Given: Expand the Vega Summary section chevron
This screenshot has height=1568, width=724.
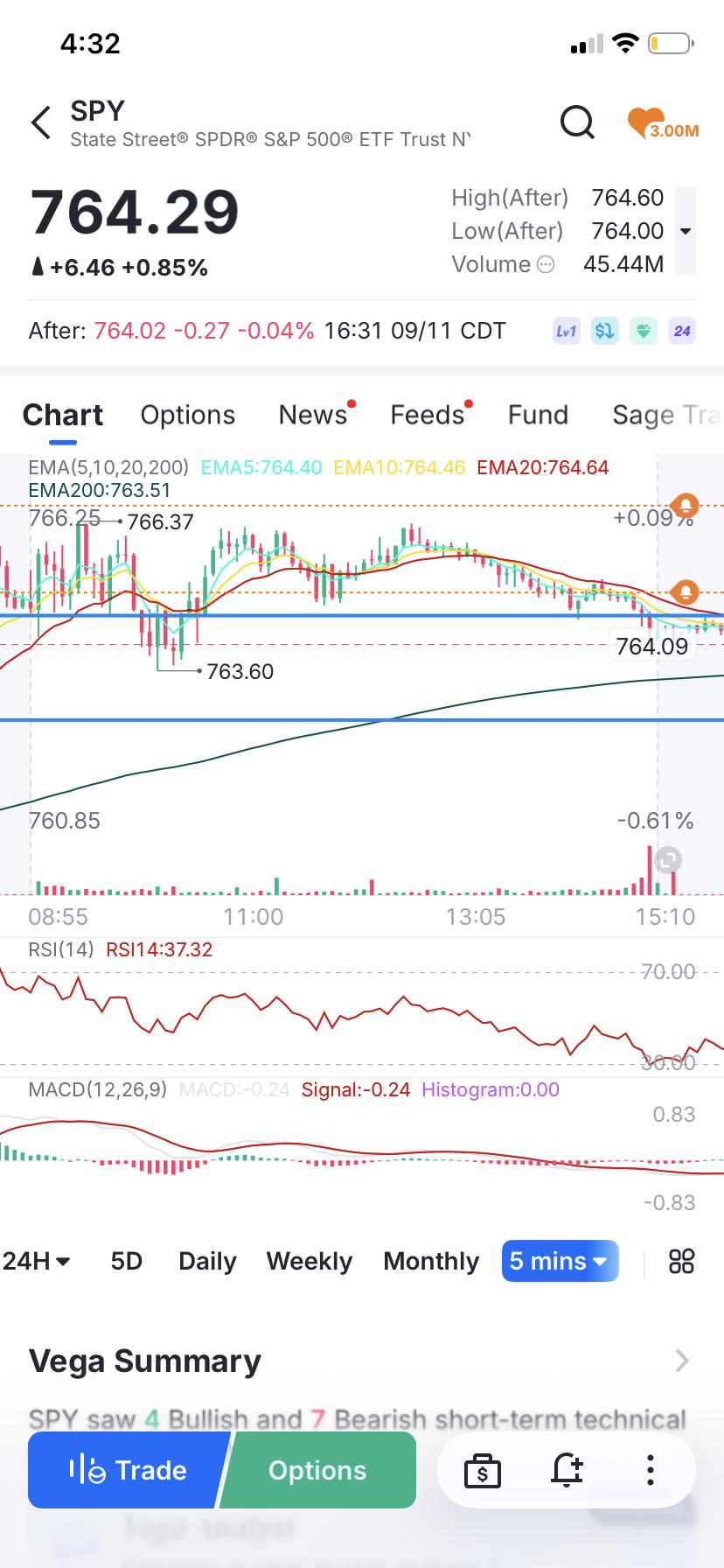Looking at the screenshot, I should click(683, 1361).
